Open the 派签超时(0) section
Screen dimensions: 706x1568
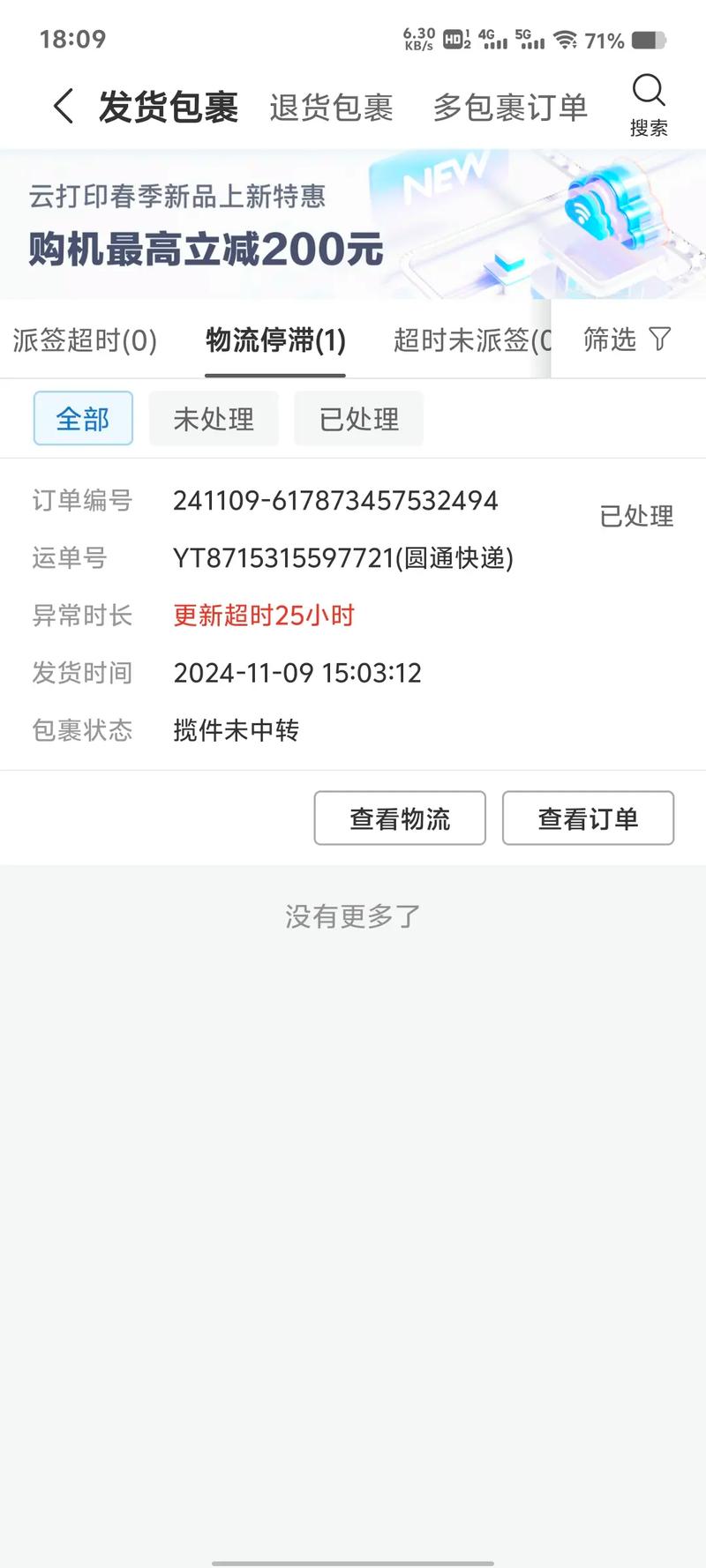pos(85,340)
